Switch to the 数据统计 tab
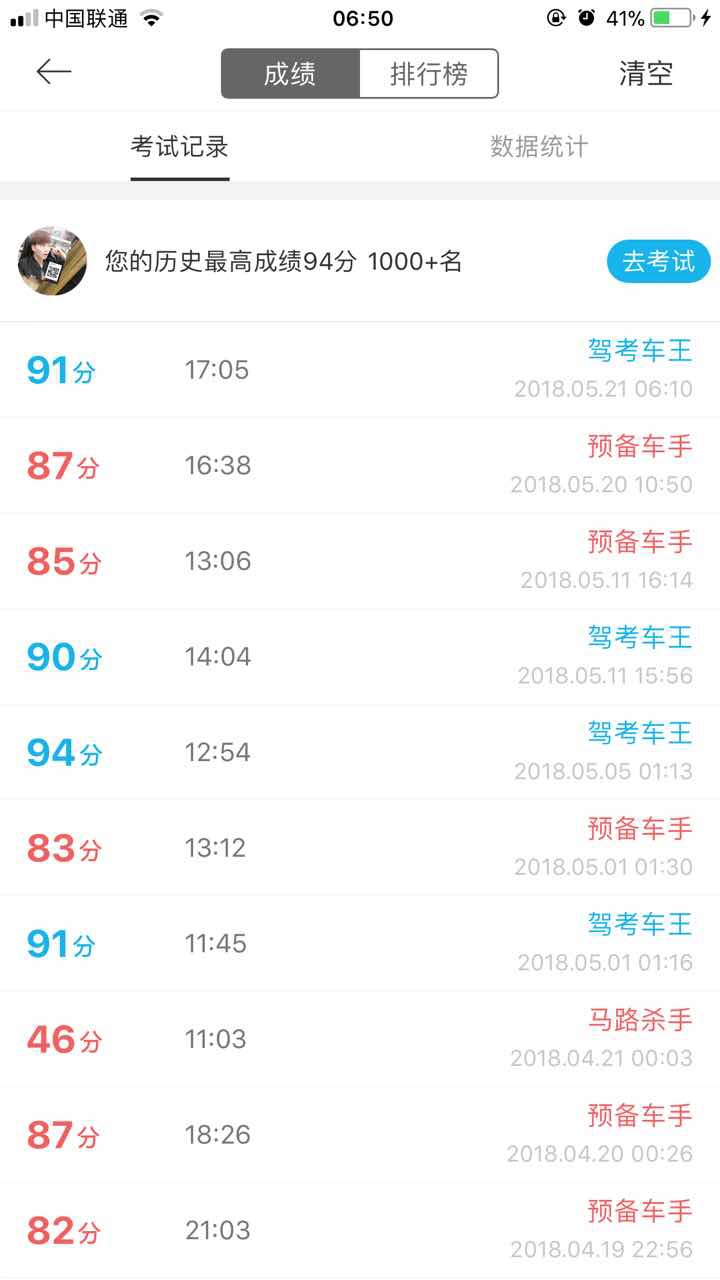720x1280 pixels. pyautogui.click(x=539, y=147)
